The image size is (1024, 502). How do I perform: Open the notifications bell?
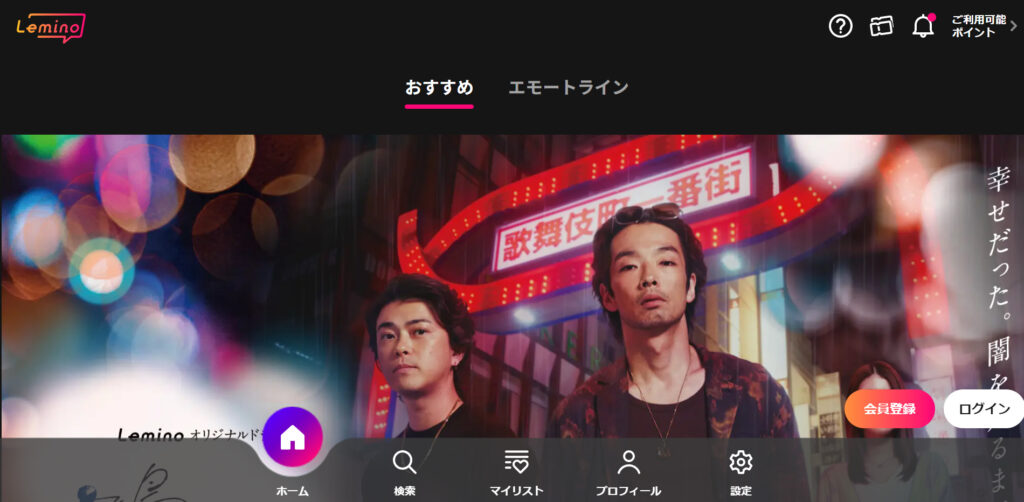(923, 27)
